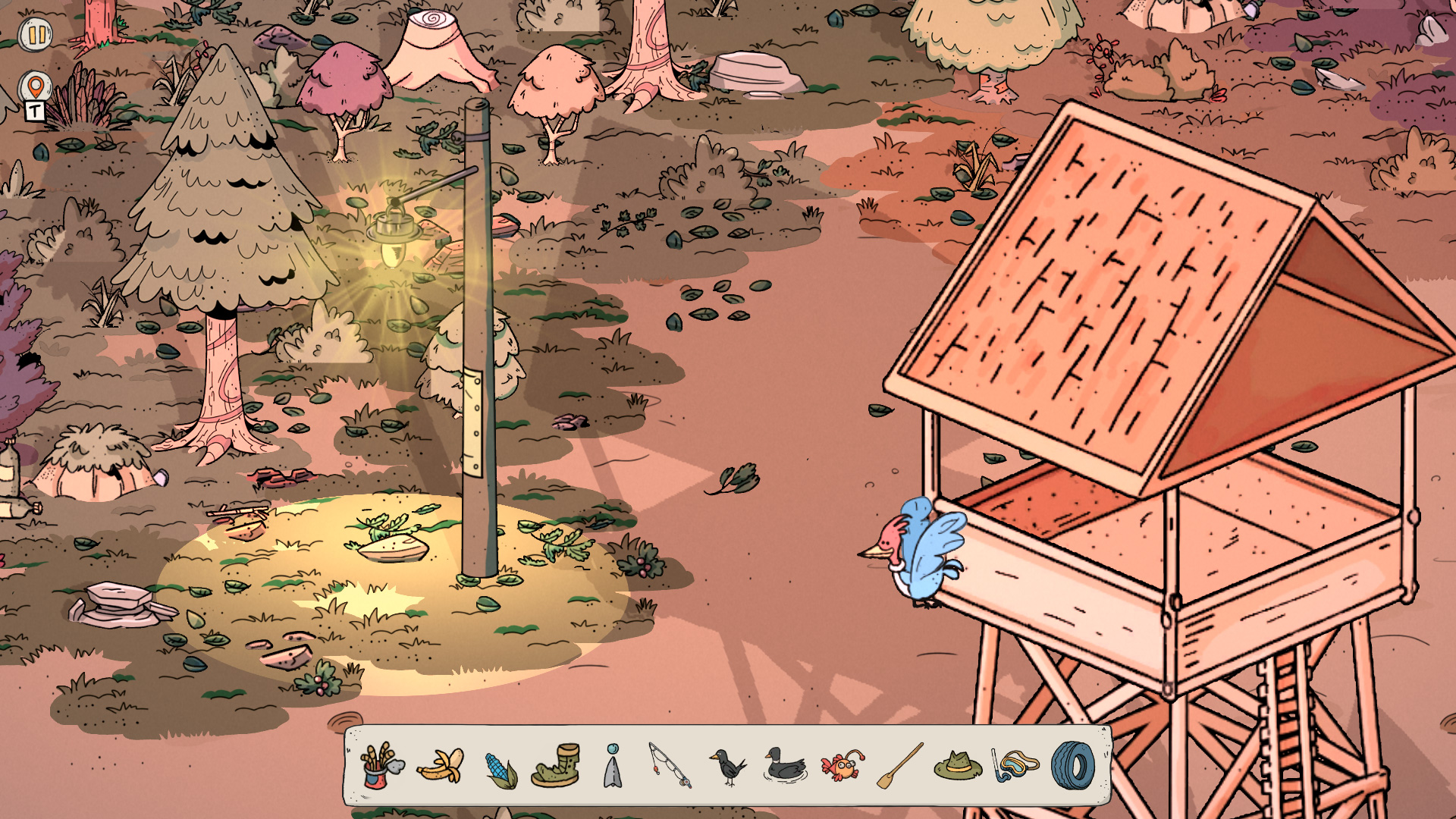Image resolution: width=1456 pixels, height=819 pixels.
Task: Select the blue tire item
Action: pyautogui.click(x=1073, y=766)
